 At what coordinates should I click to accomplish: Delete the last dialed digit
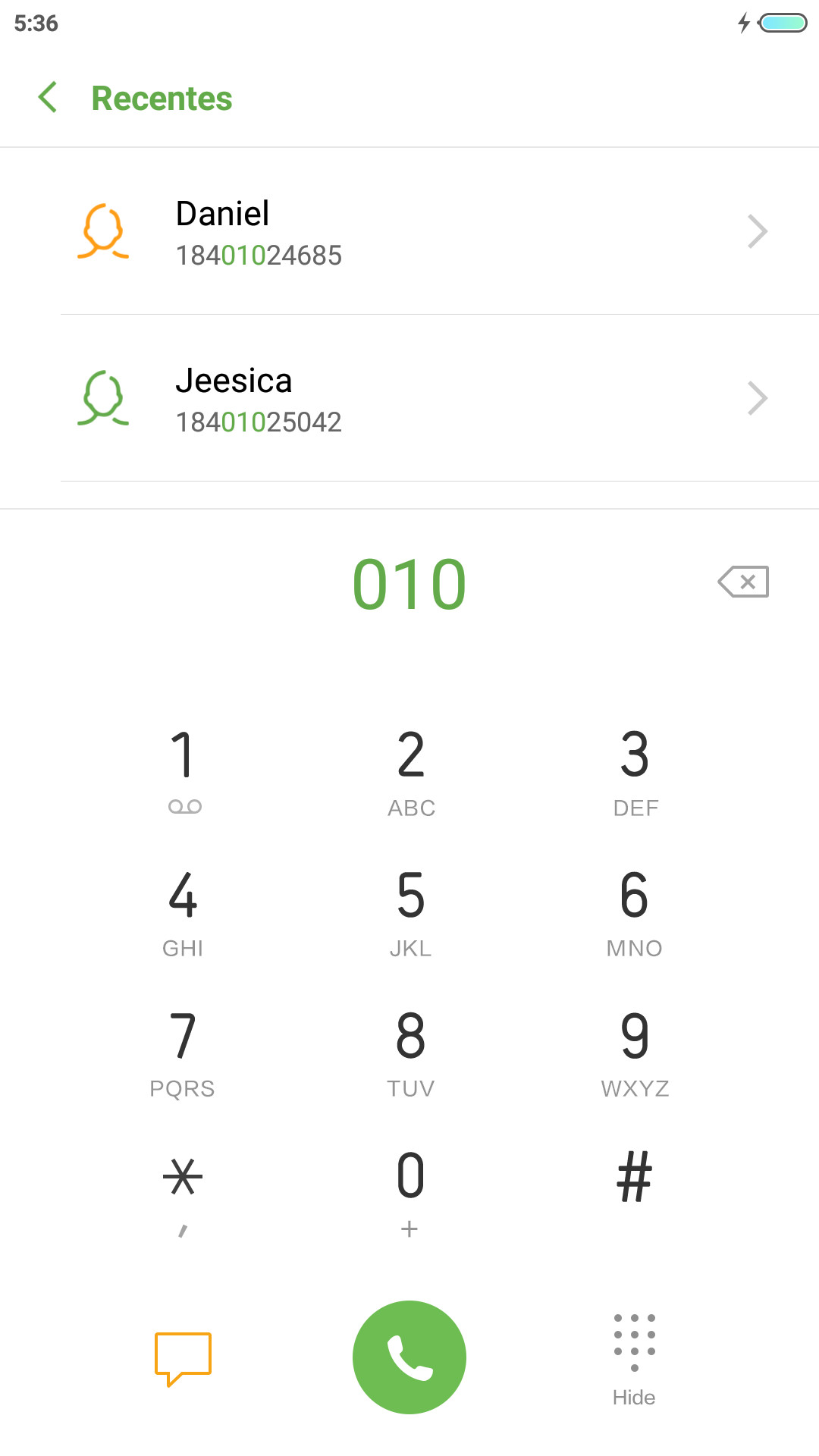[x=743, y=582]
